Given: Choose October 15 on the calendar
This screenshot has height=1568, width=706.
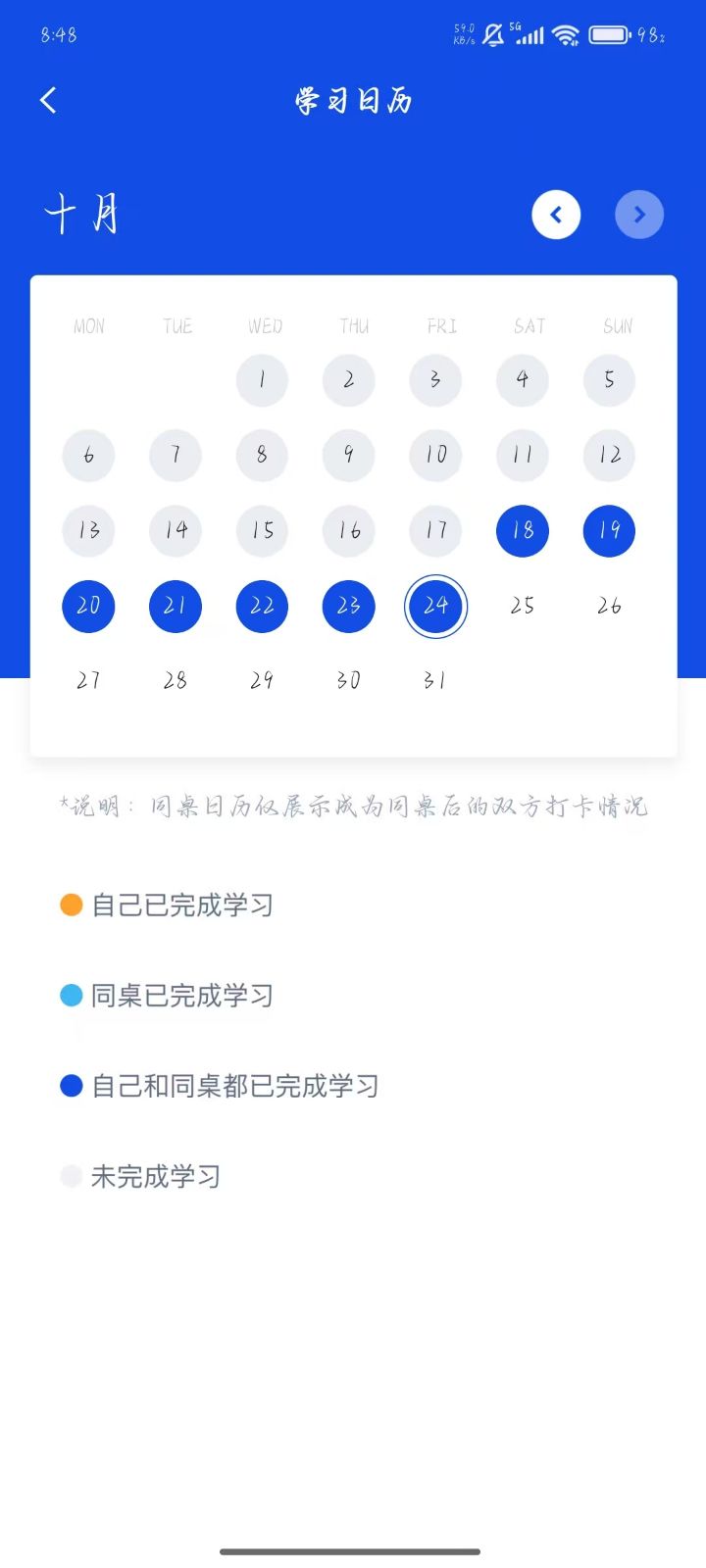Looking at the screenshot, I should [x=262, y=530].
